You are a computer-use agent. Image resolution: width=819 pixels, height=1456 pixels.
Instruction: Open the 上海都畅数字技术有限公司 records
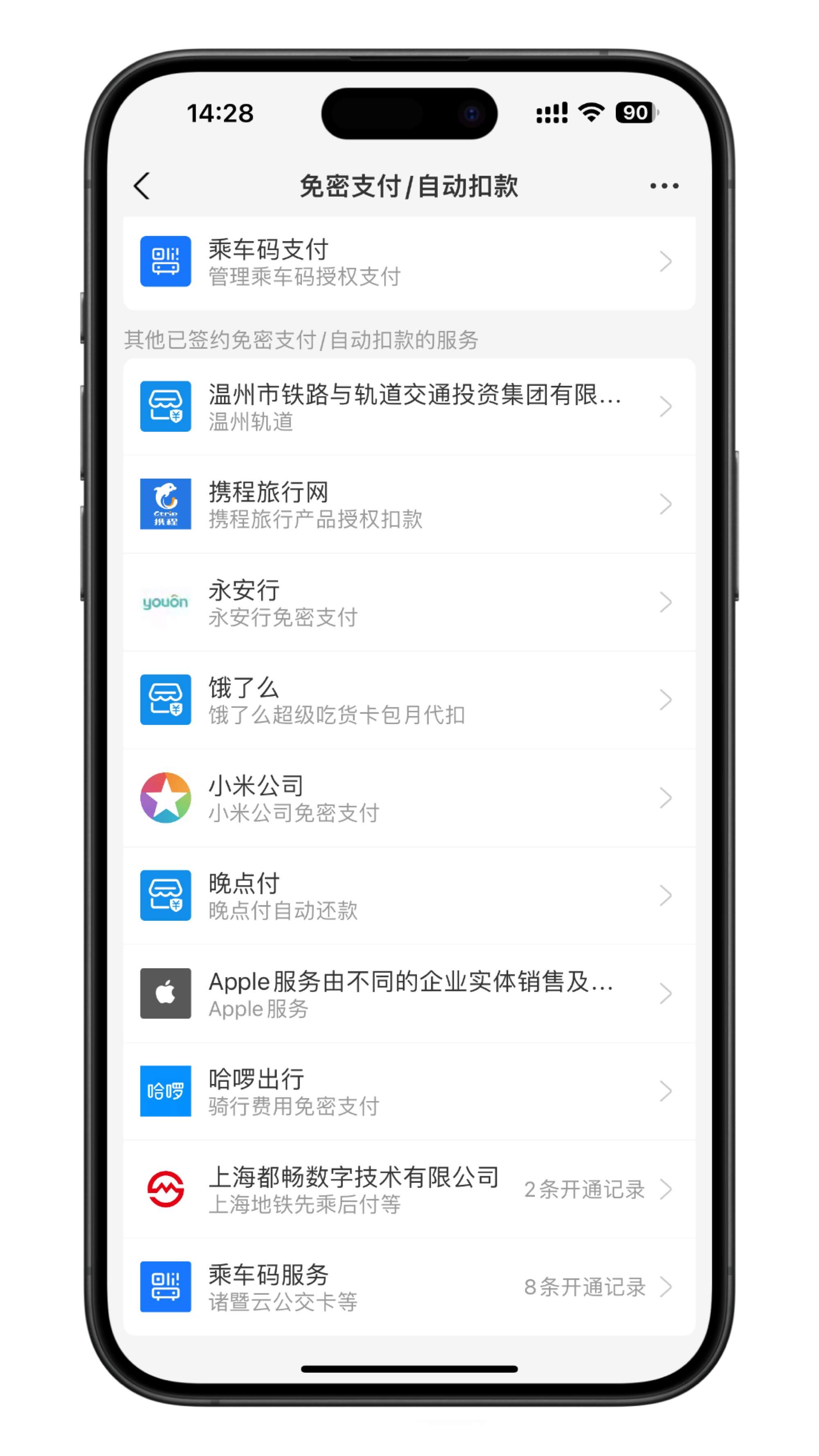pos(409,1189)
